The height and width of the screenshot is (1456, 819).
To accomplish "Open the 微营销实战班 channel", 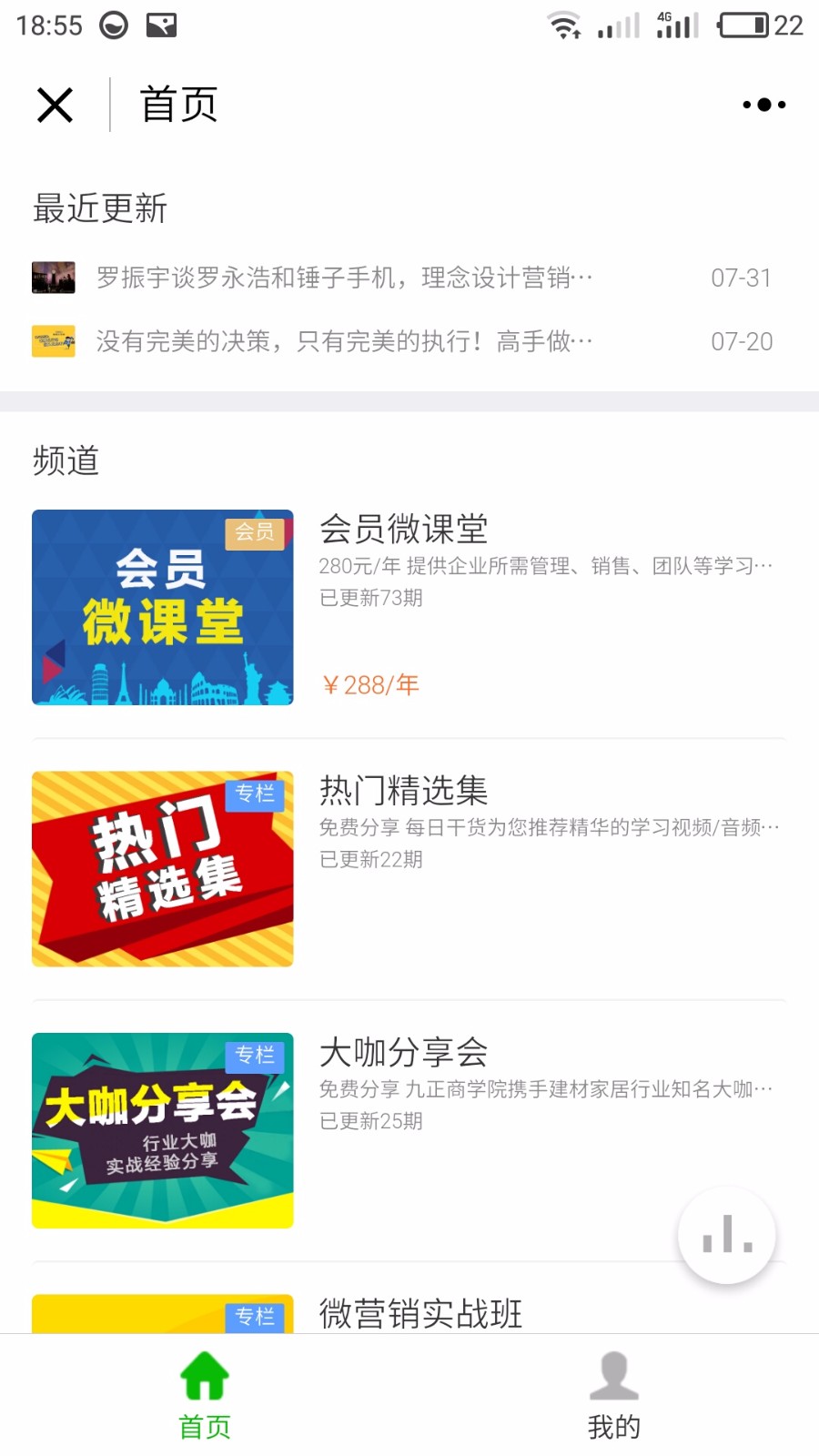I will click(409, 1313).
